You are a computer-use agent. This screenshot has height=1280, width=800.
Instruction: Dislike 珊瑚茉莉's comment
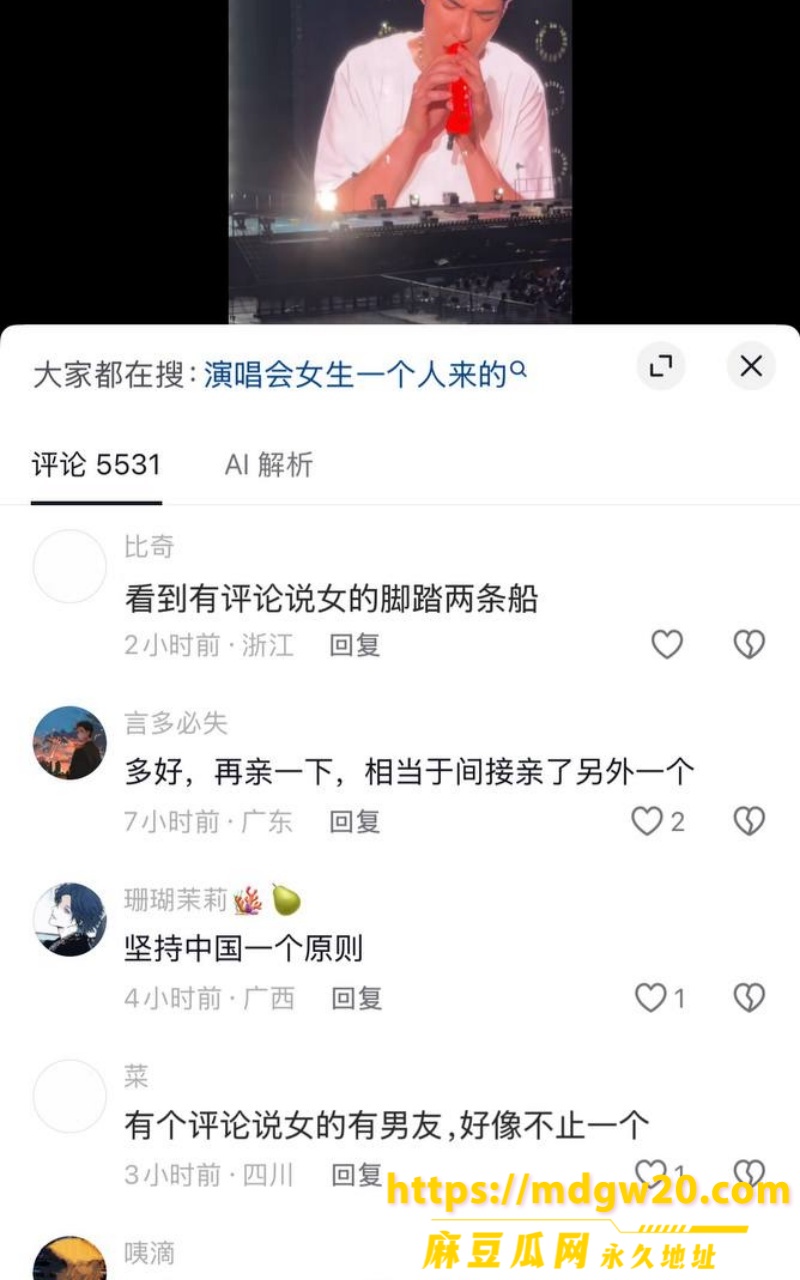(749, 998)
